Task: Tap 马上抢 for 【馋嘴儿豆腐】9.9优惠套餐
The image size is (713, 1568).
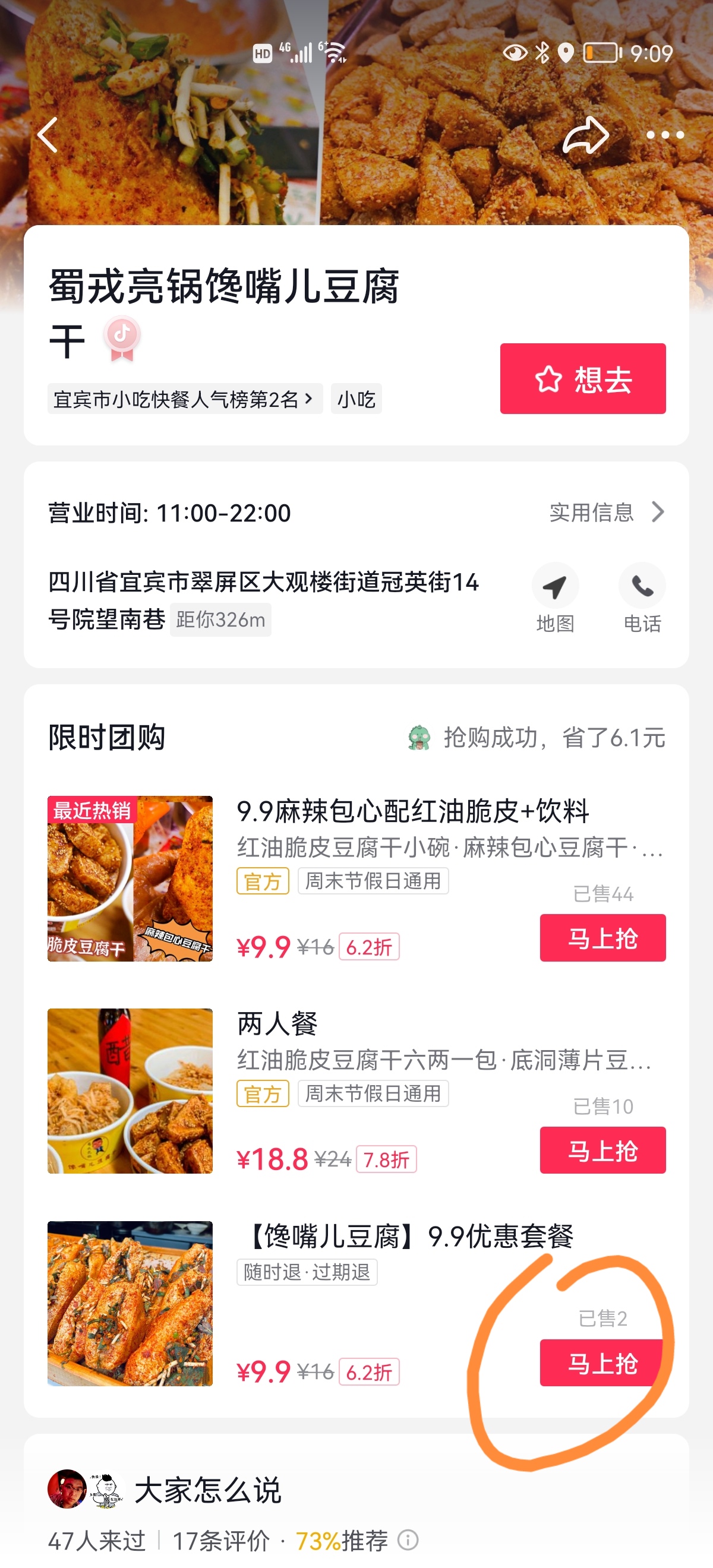Action: [602, 1362]
